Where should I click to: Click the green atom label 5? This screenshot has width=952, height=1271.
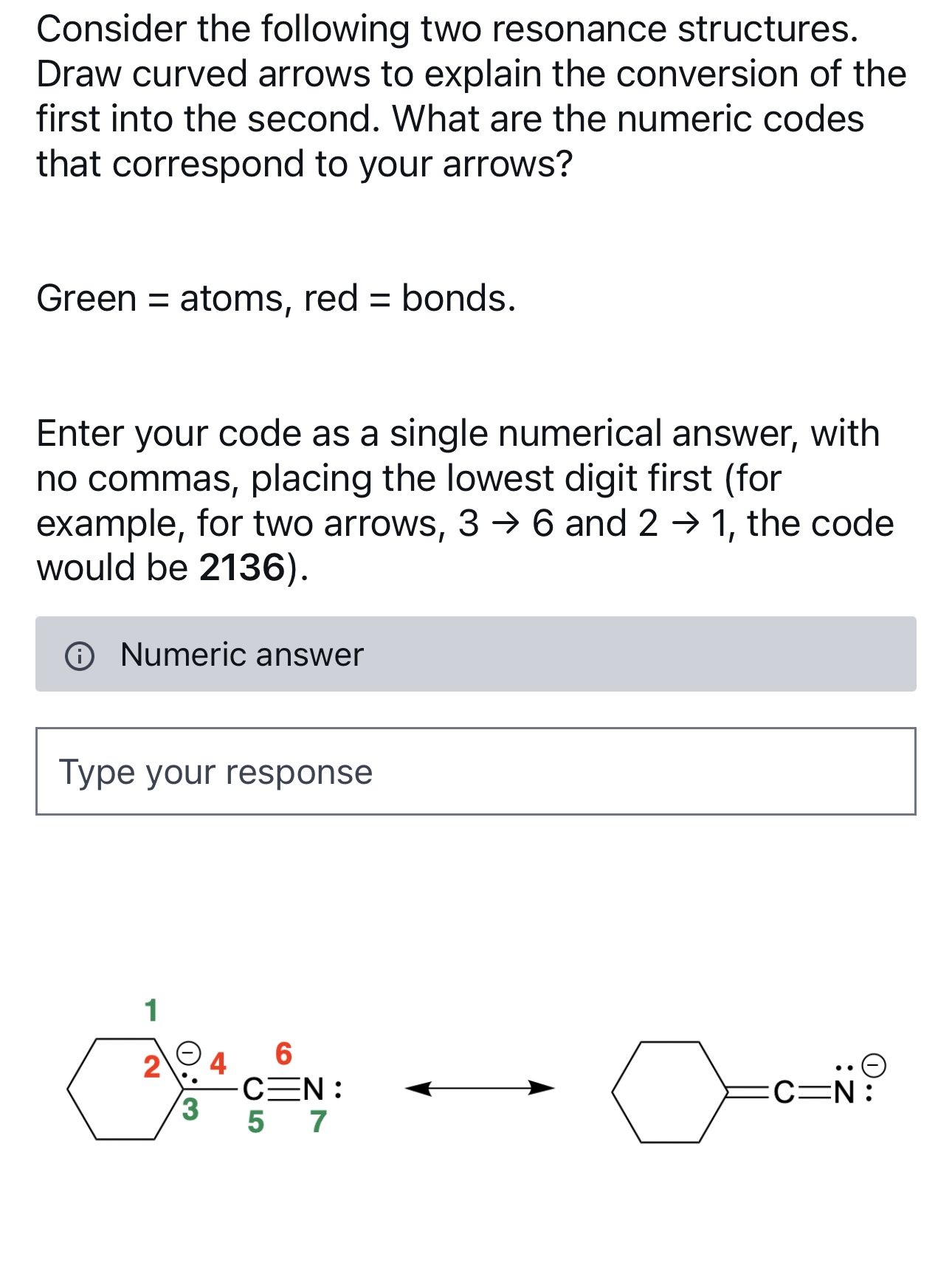(256, 1121)
